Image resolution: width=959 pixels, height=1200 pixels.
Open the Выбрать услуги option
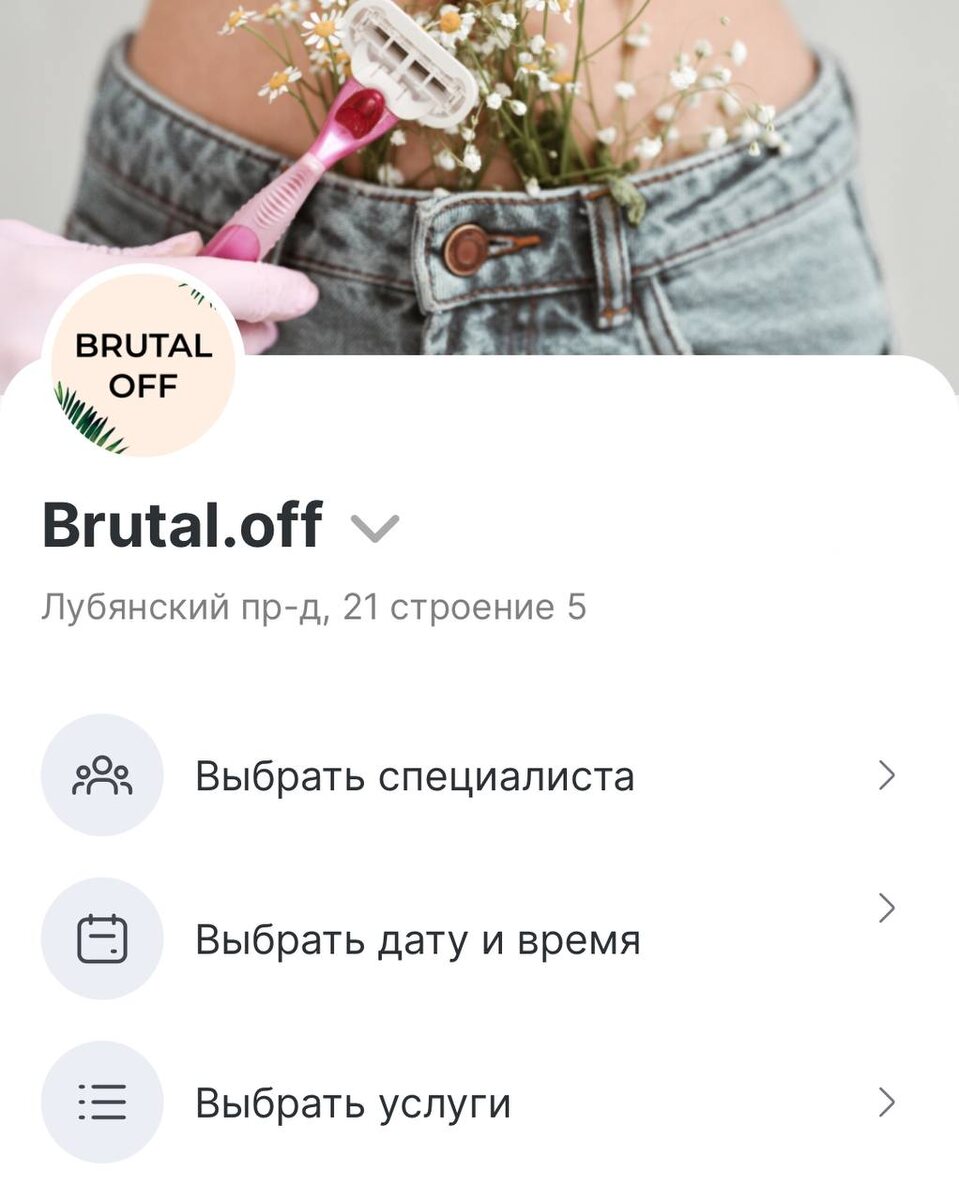[x=354, y=1103]
